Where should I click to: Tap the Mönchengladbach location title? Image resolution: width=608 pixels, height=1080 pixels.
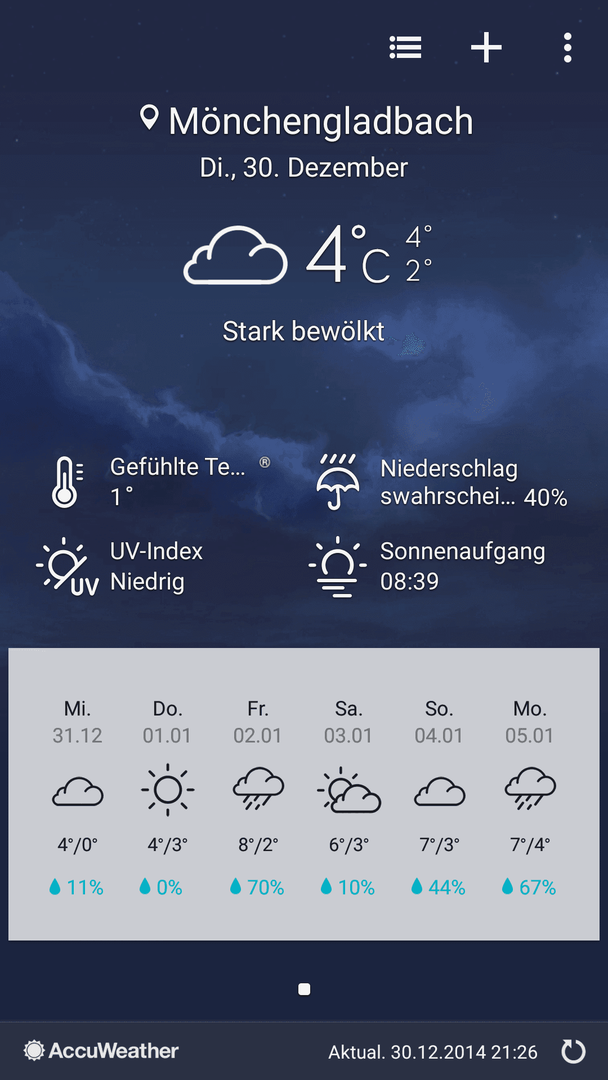[306, 121]
